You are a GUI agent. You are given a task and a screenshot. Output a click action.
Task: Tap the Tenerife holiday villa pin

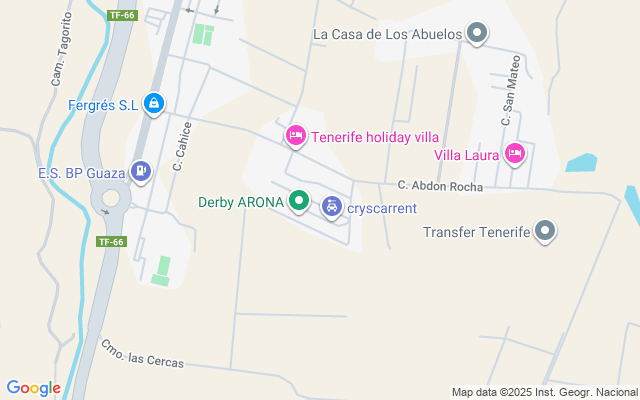[295, 136]
